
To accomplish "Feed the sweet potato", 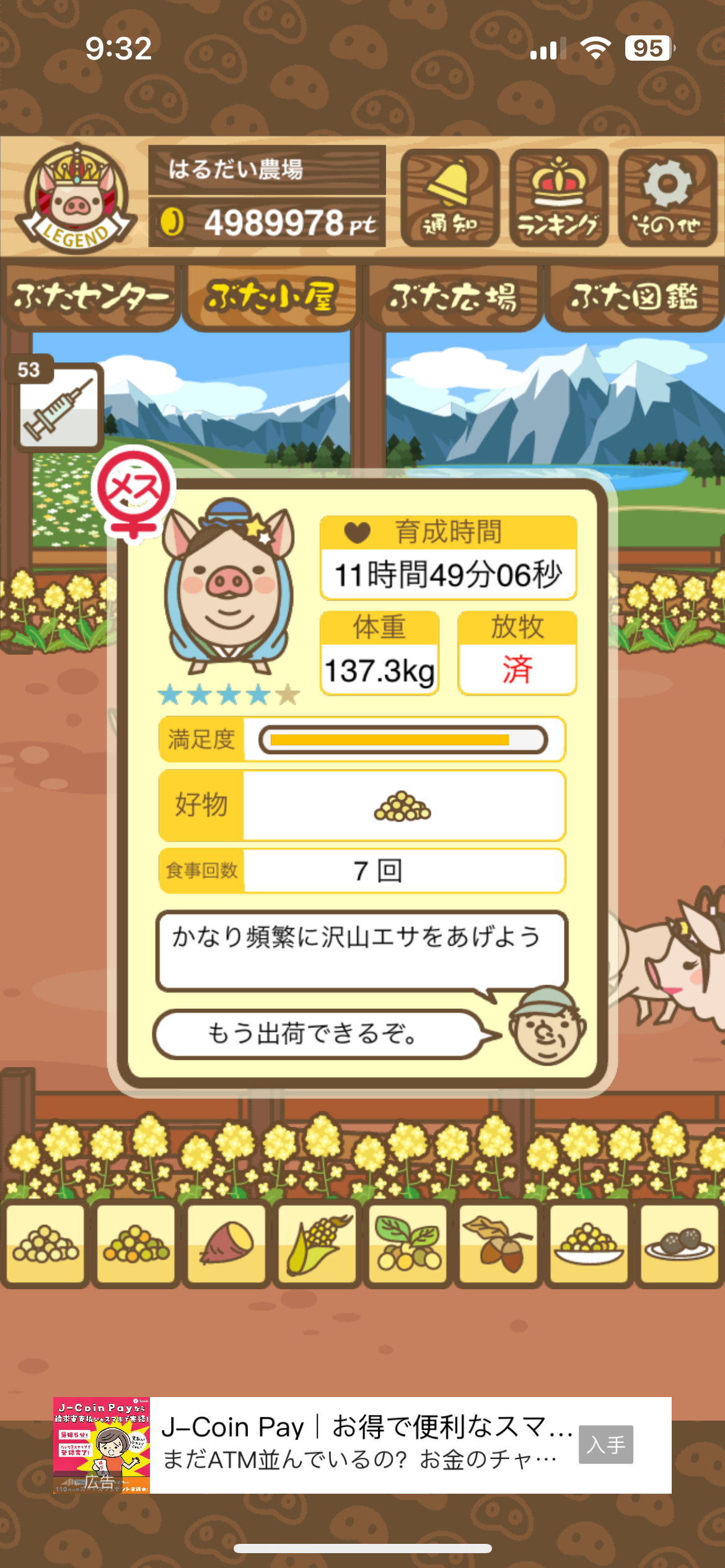I will pos(226,1244).
